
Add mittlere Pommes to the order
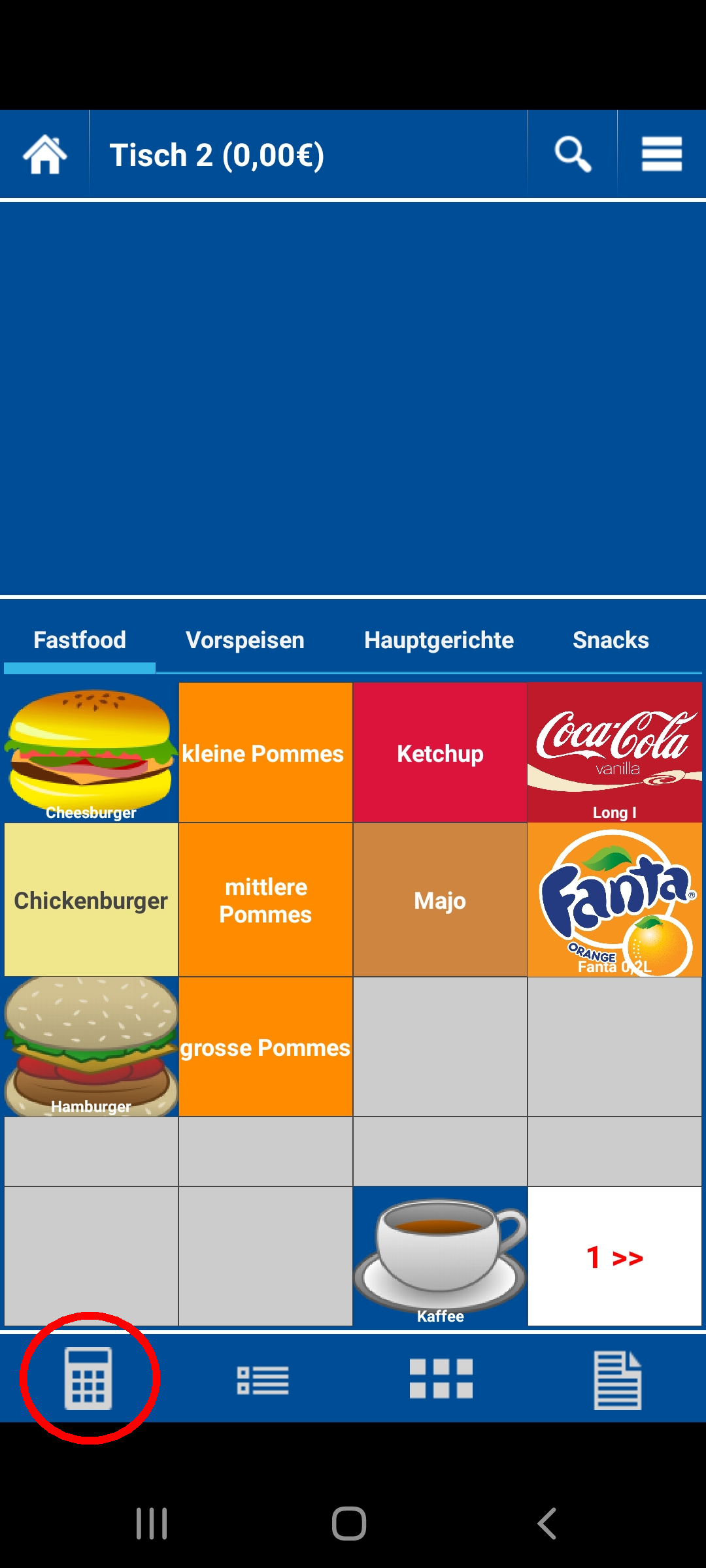265,900
